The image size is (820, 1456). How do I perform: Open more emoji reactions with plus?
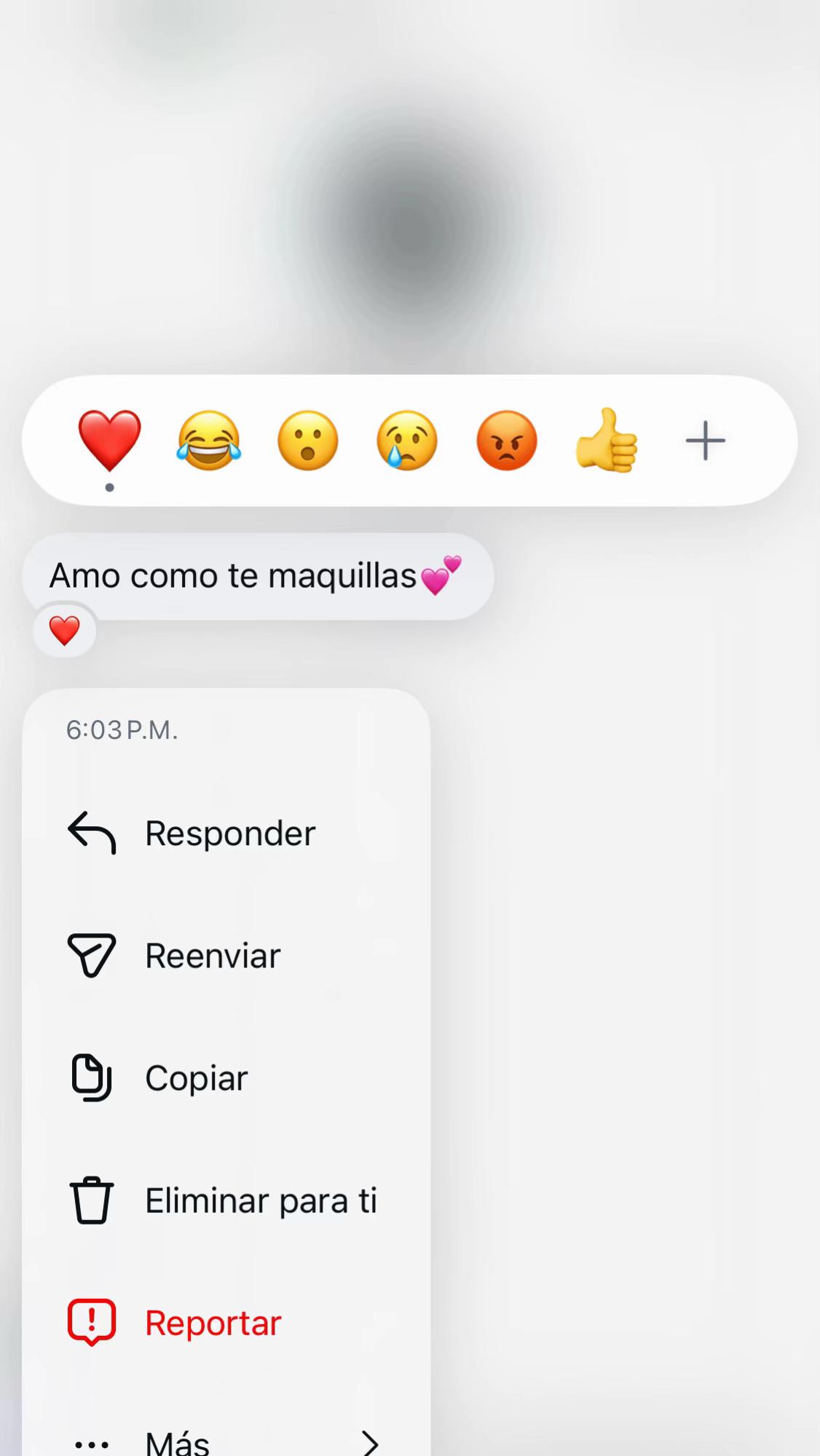point(705,440)
